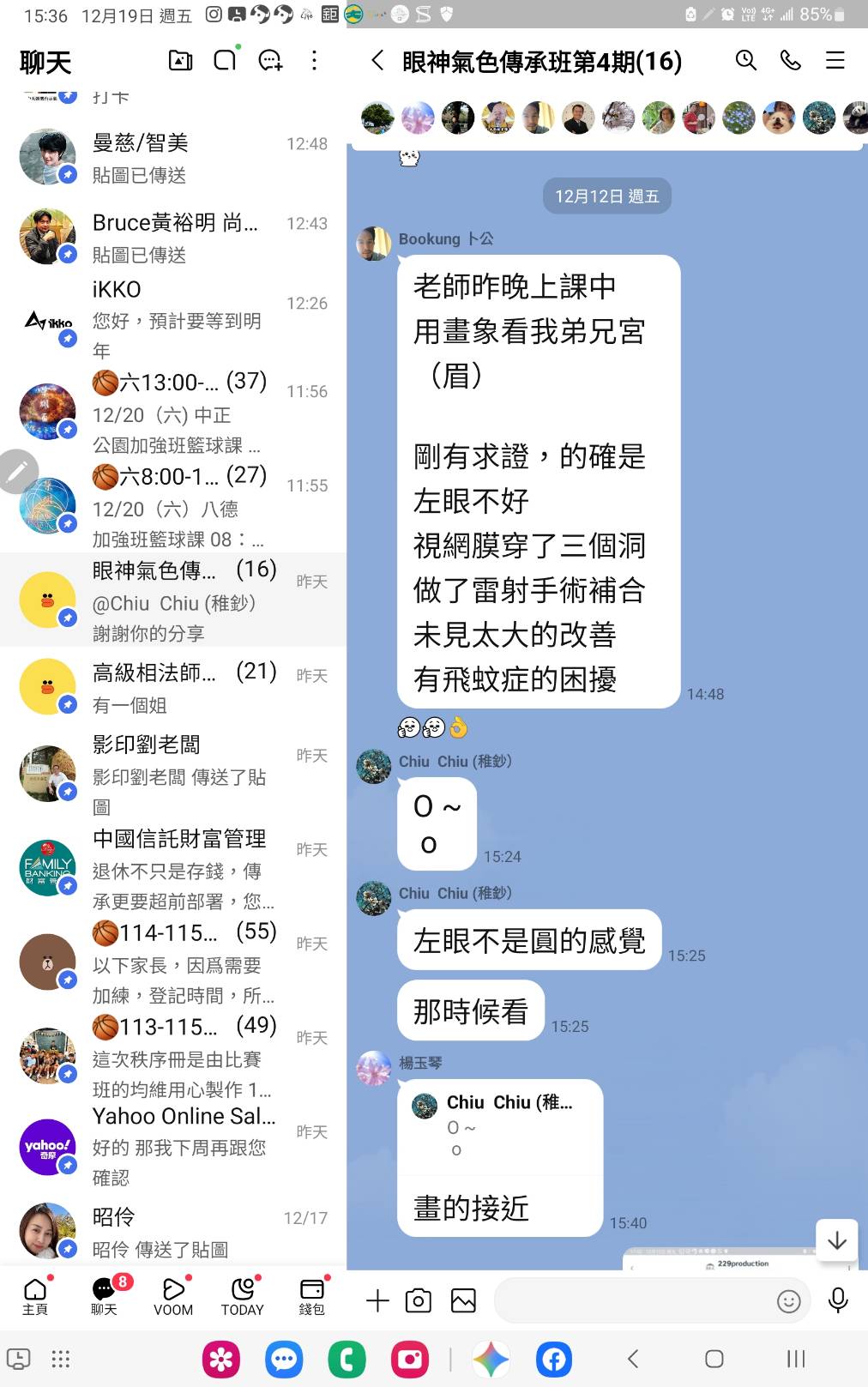The image size is (868, 1387).
Task: Launch the camera from chat bar
Action: tap(419, 1301)
